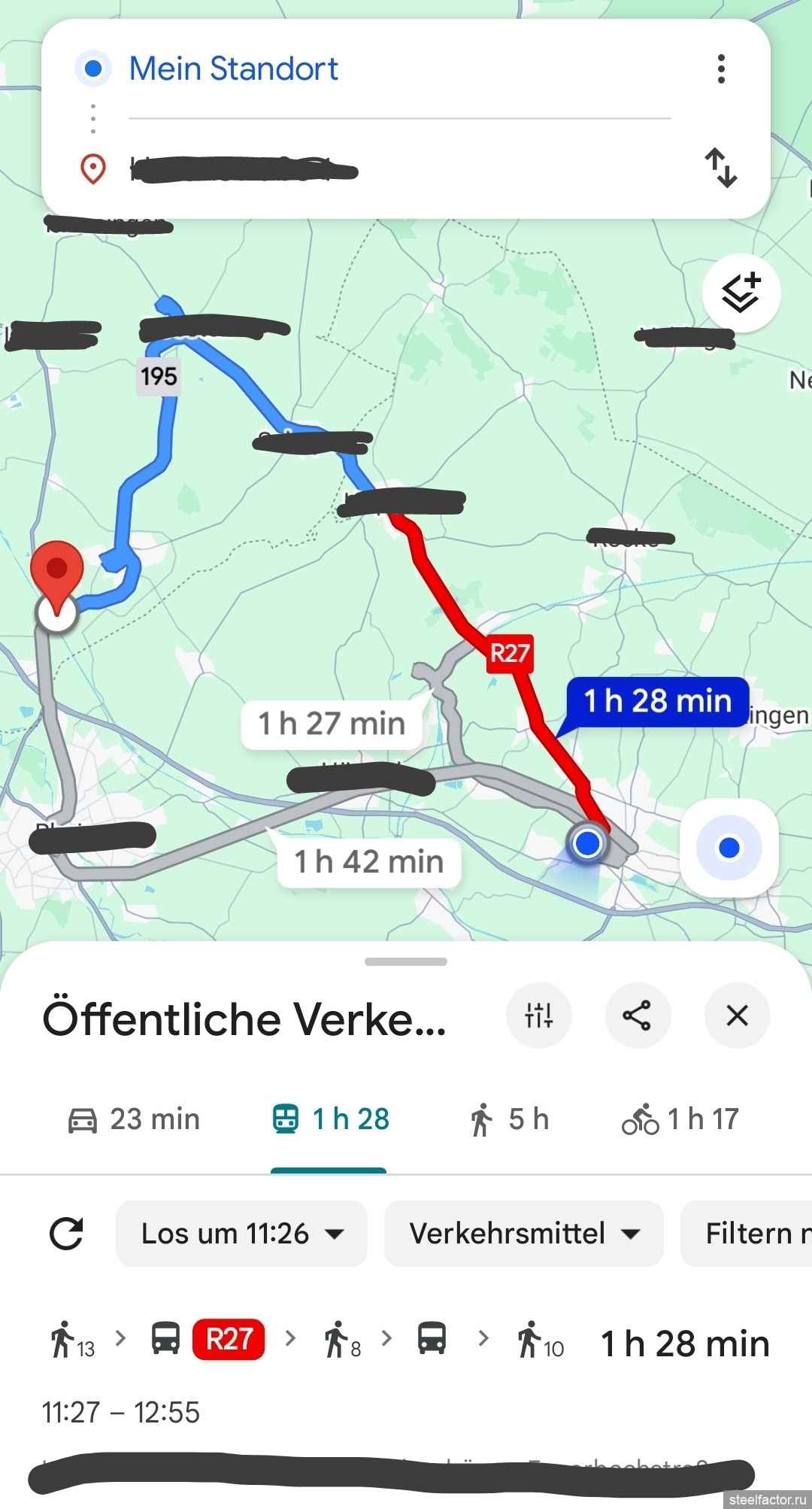The width and height of the screenshot is (812, 1509).
Task: Change departure time Los um 11:26
Action: coord(241,1234)
